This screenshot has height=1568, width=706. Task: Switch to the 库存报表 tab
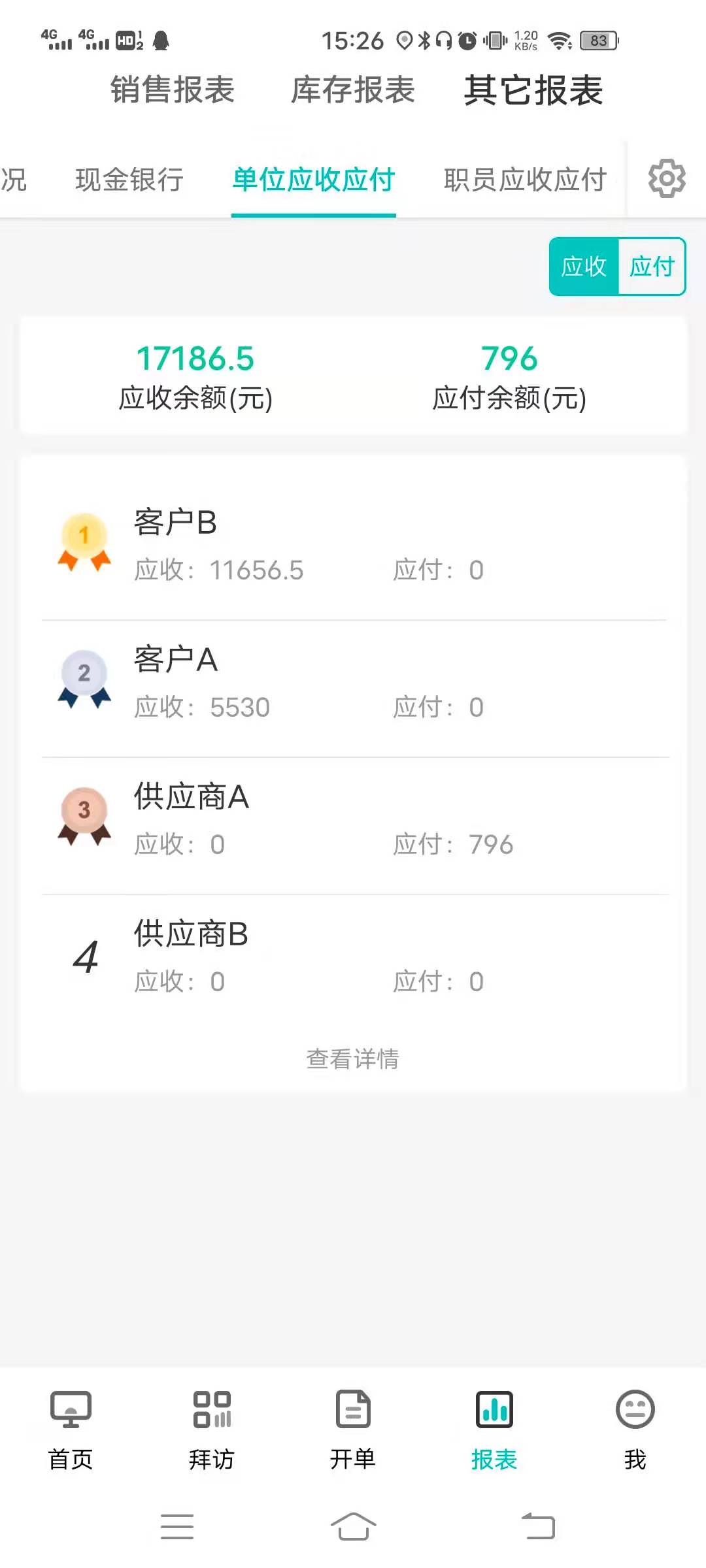[x=353, y=90]
